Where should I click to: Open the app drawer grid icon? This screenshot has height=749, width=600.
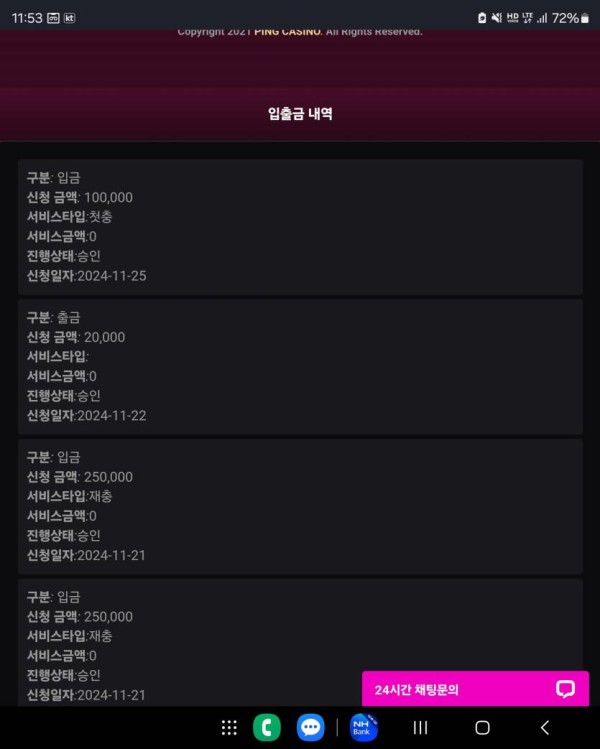click(x=229, y=728)
